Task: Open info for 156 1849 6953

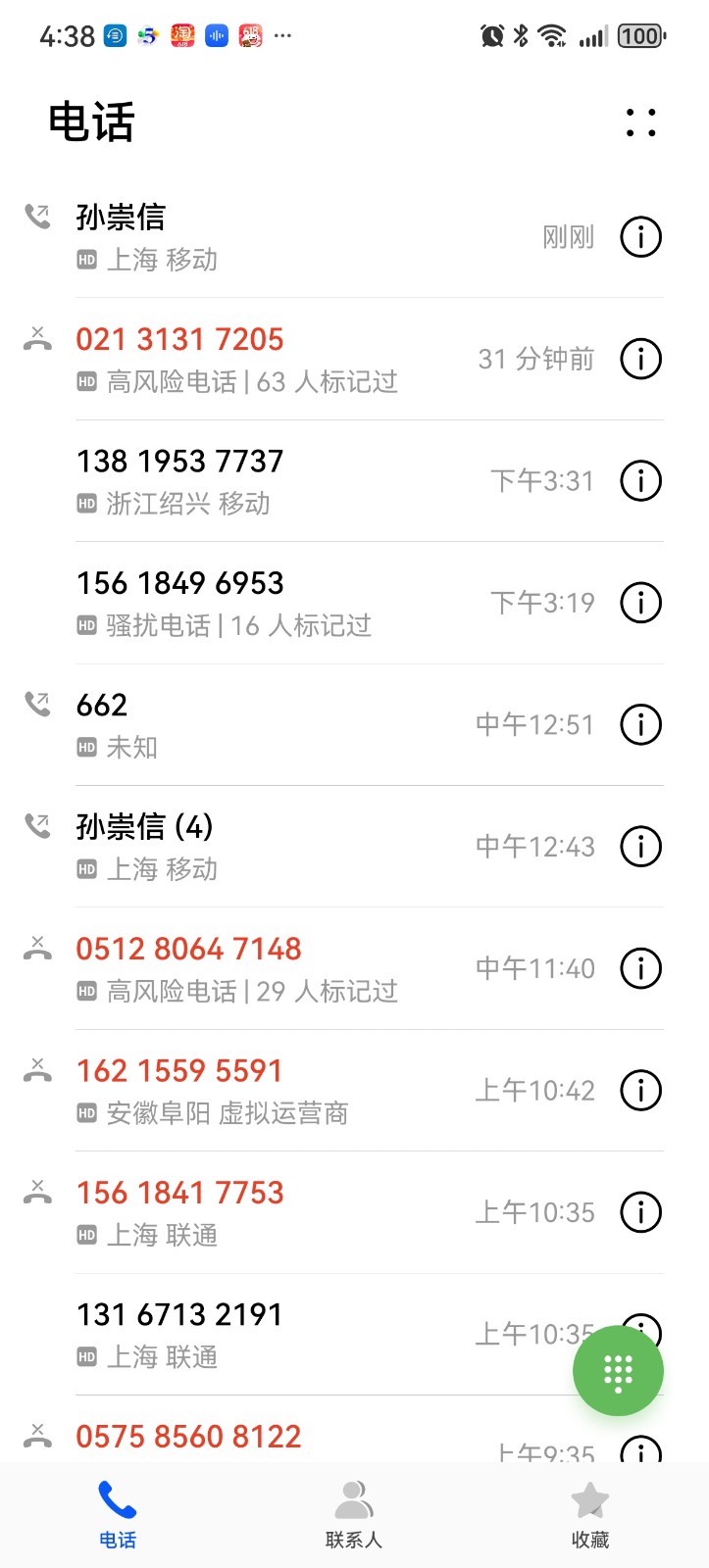Action: click(x=640, y=603)
